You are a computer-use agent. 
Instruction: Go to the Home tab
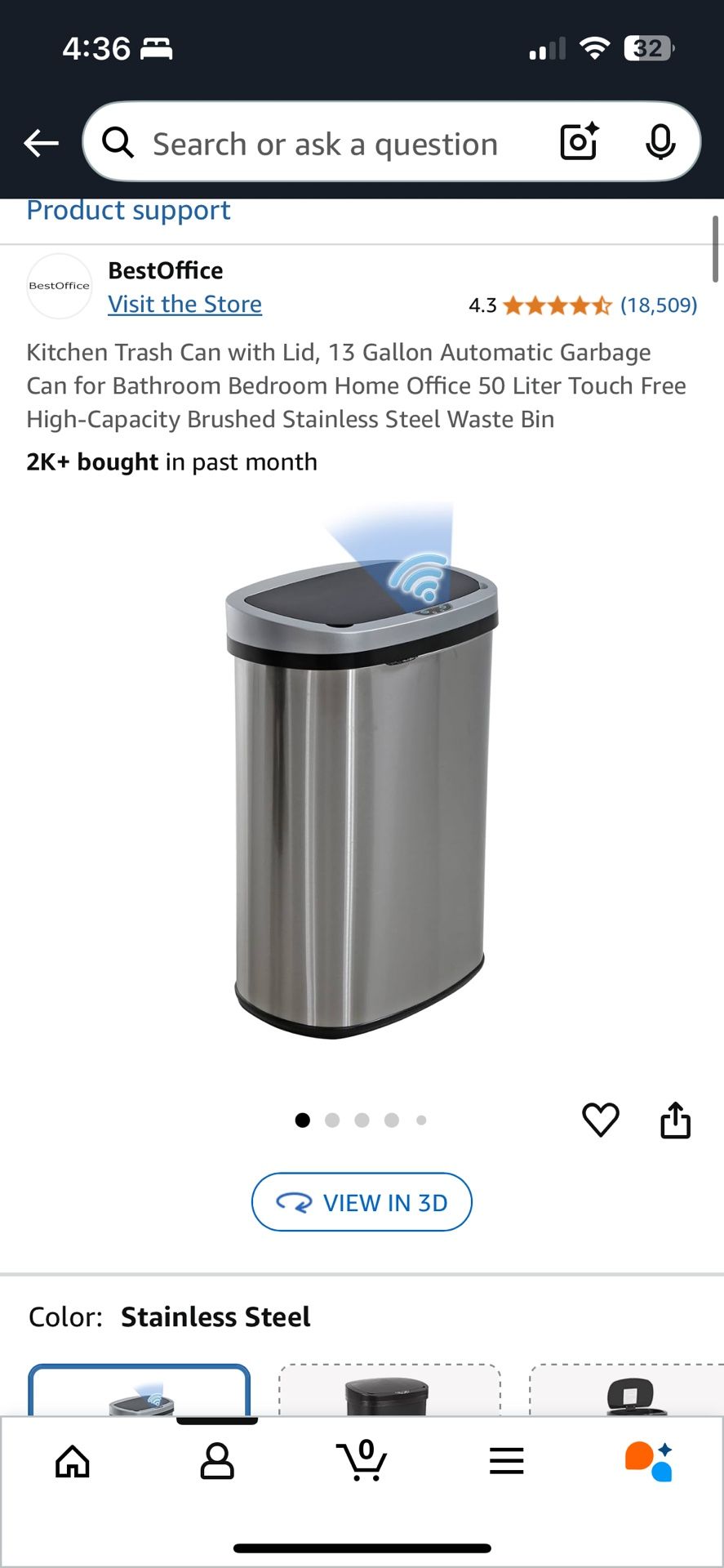pyautogui.click(x=73, y=1461)
